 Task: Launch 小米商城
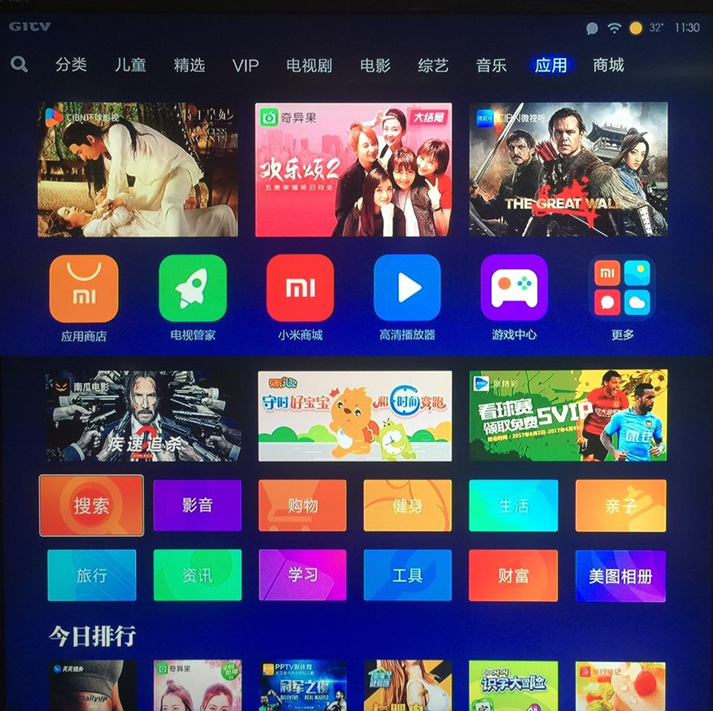click(x=300, y=288)
